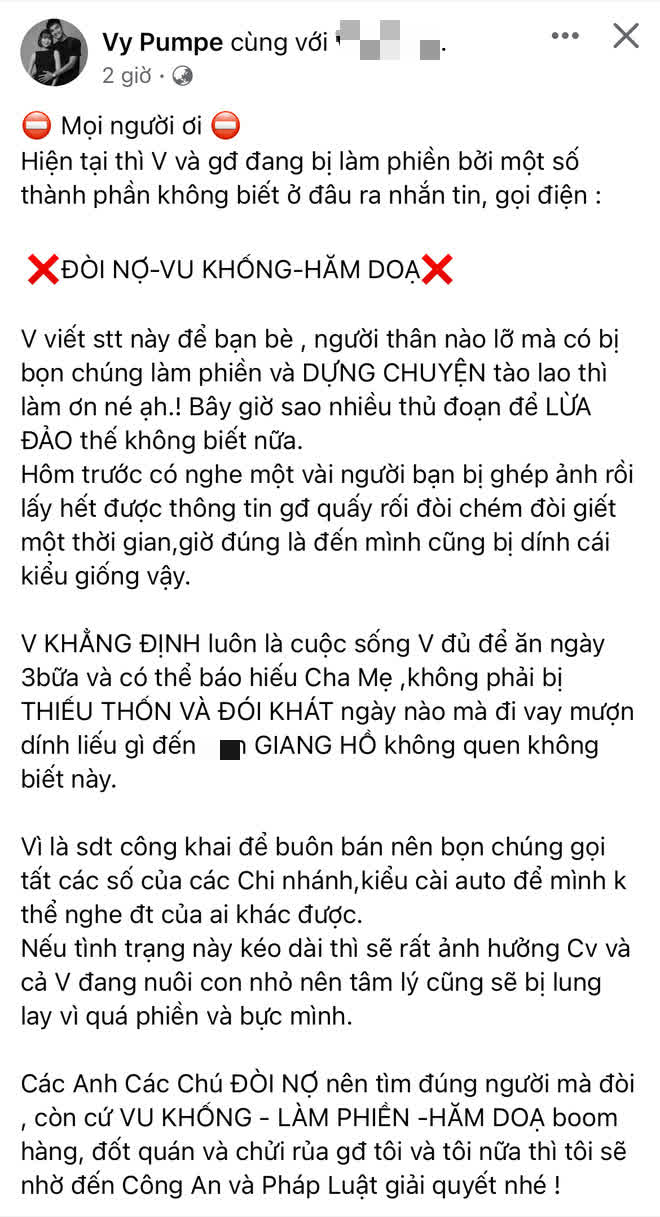Open the three-dot post options menu
660x1217 pixels.
(565, 37)
